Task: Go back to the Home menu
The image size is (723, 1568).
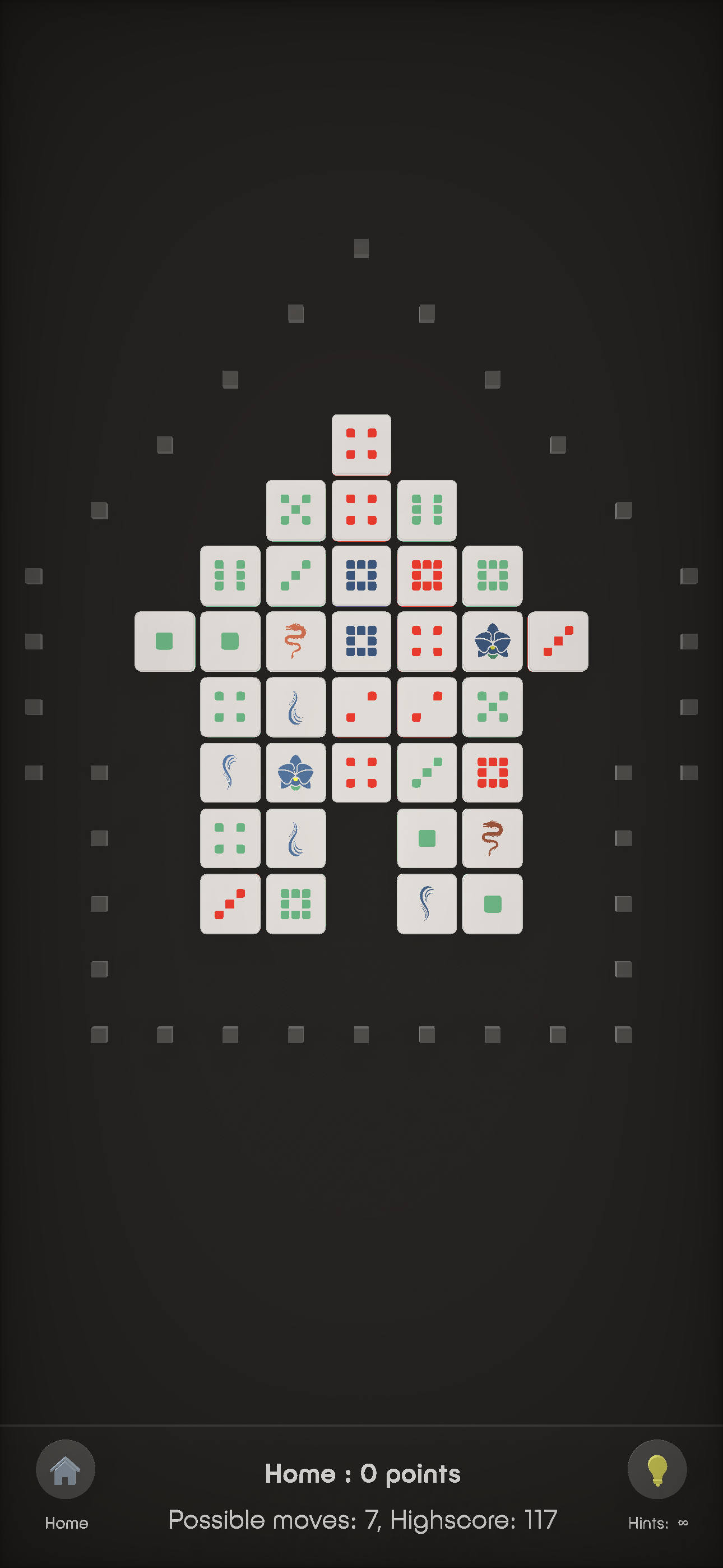Action: (x=65, y=1469)
